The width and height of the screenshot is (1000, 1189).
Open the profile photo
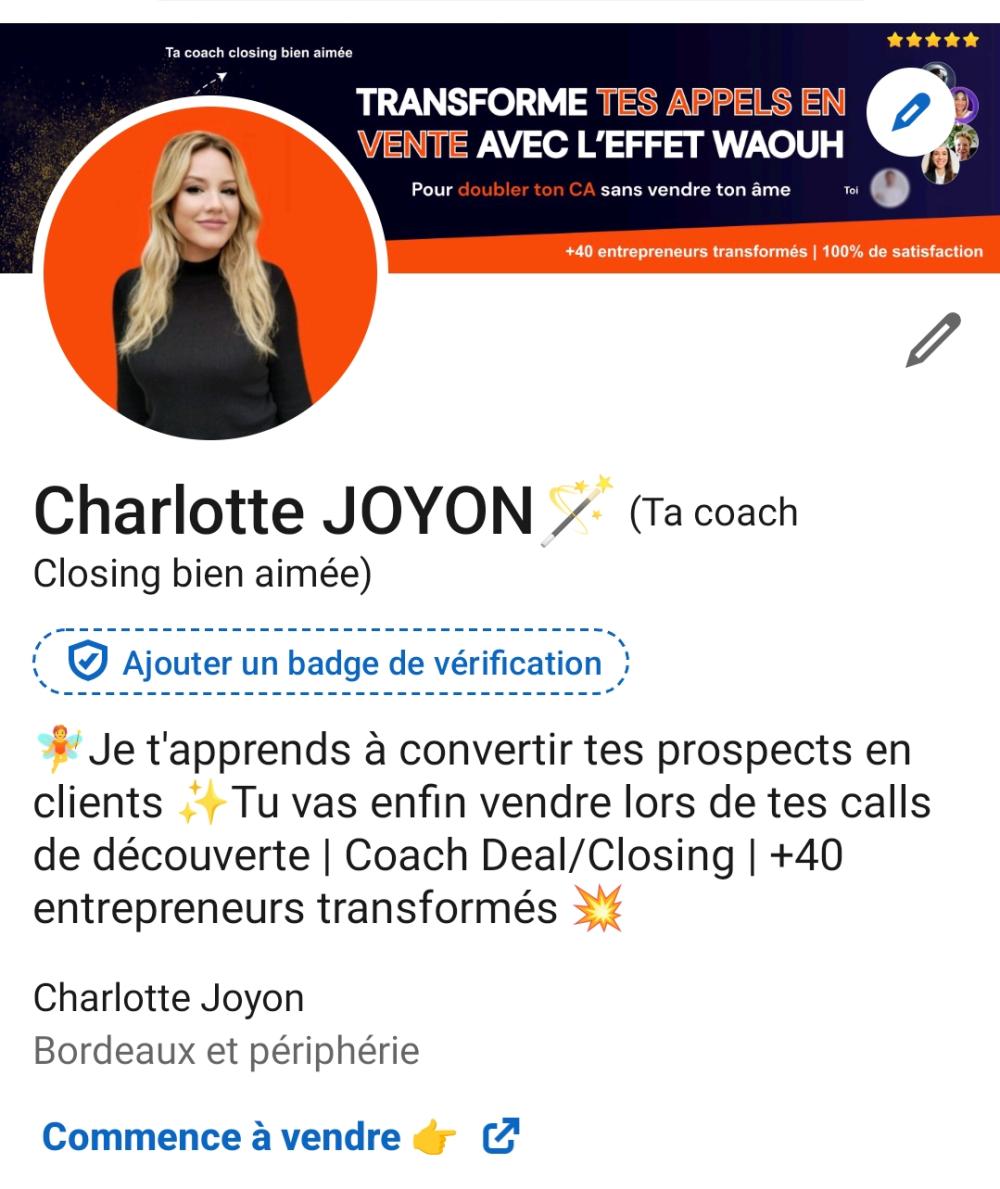point(211,272)
